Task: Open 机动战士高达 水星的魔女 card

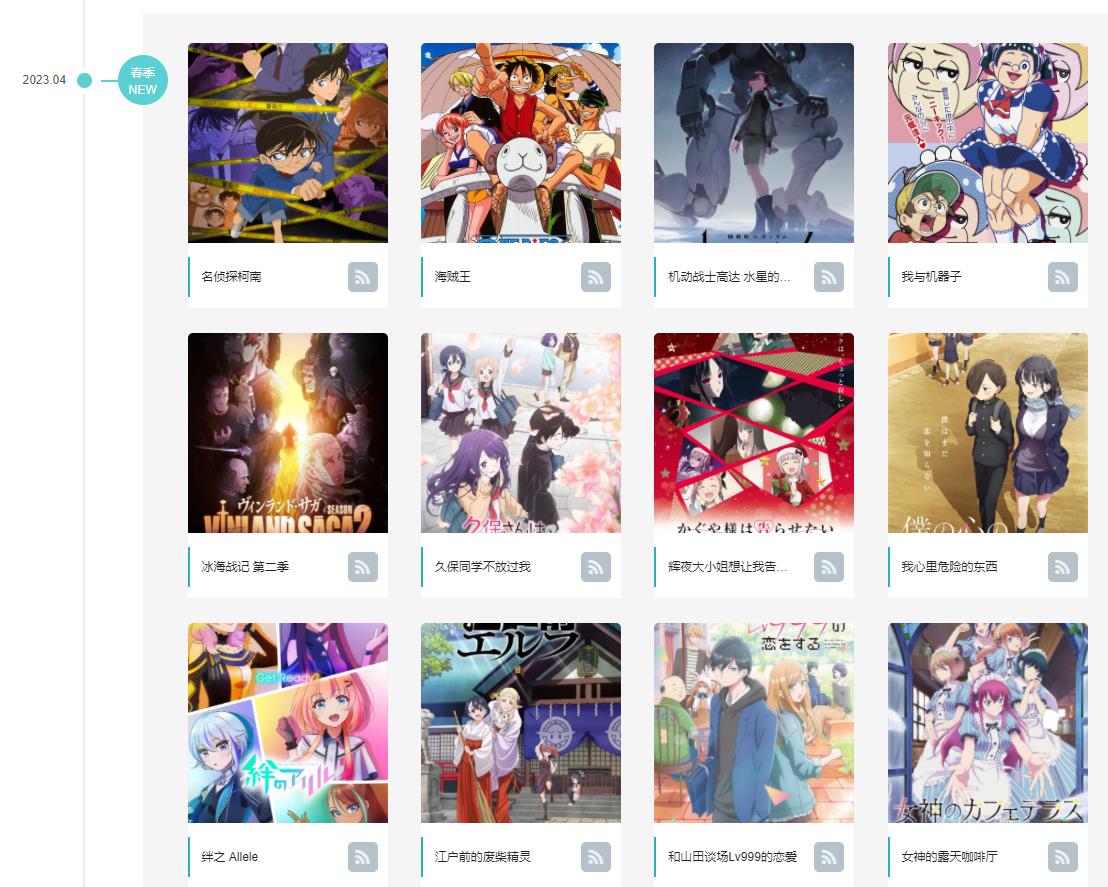Action: point(753,143)
